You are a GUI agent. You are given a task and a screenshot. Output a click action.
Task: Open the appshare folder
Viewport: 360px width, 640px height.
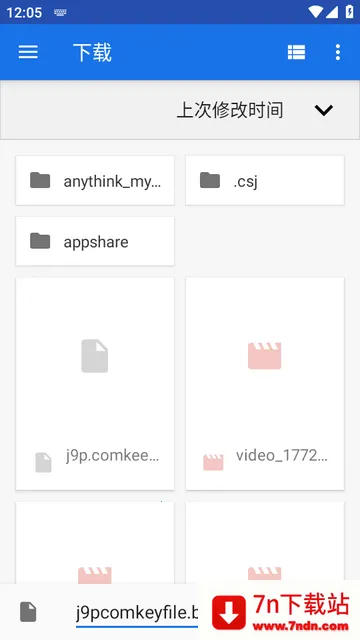[x=95, y=241]
